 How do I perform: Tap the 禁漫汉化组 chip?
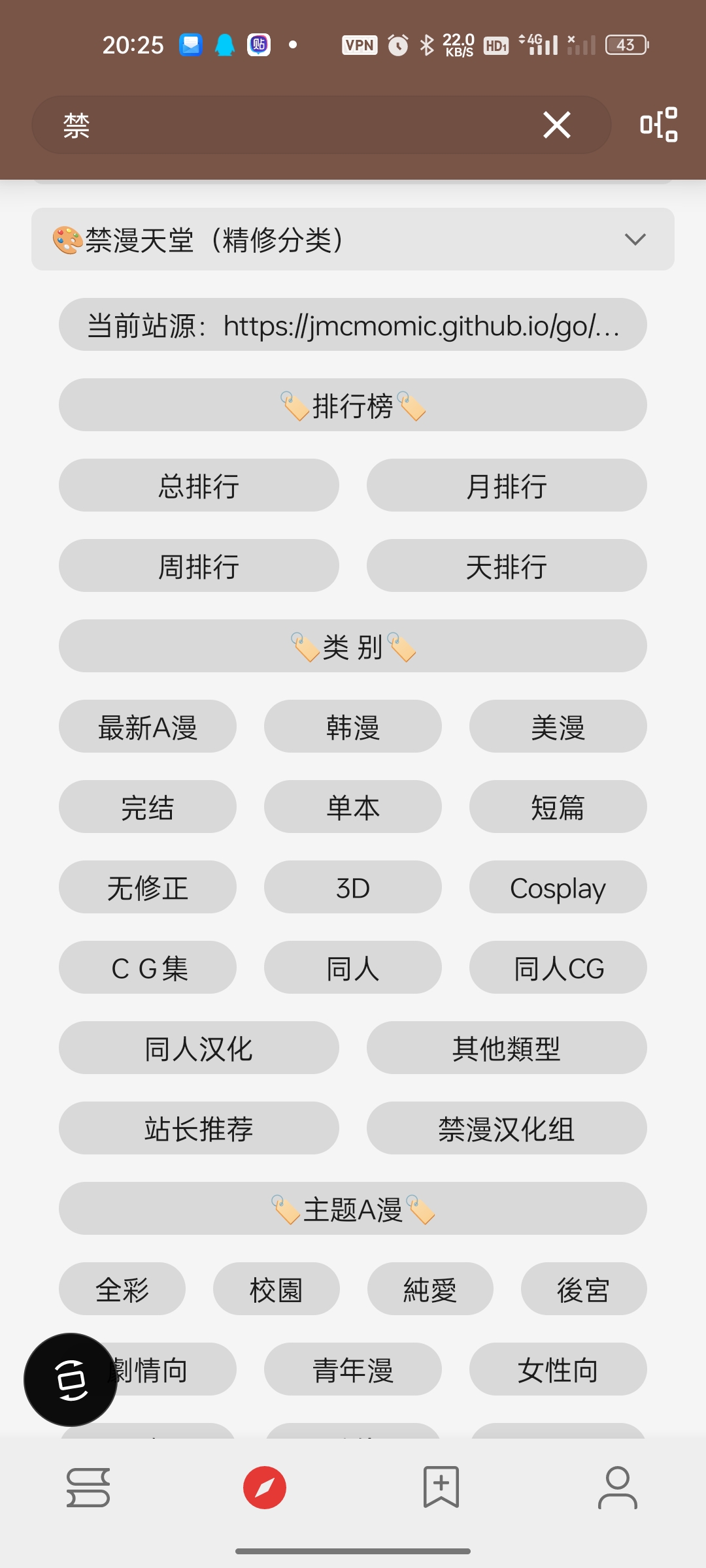507,1128
